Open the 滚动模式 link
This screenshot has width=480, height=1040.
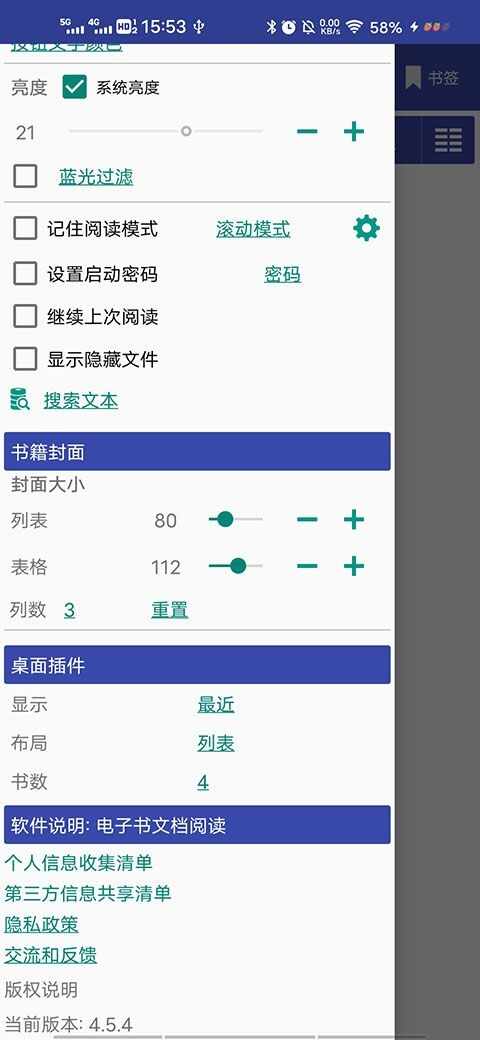pyautogui.click(x=253, y=229)
